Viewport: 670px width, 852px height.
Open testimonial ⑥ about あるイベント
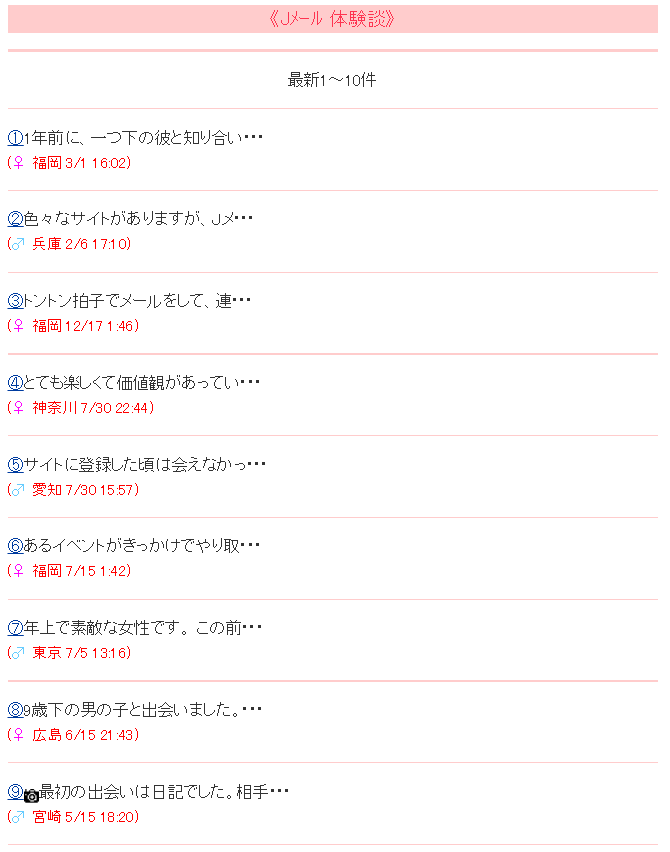15,546
